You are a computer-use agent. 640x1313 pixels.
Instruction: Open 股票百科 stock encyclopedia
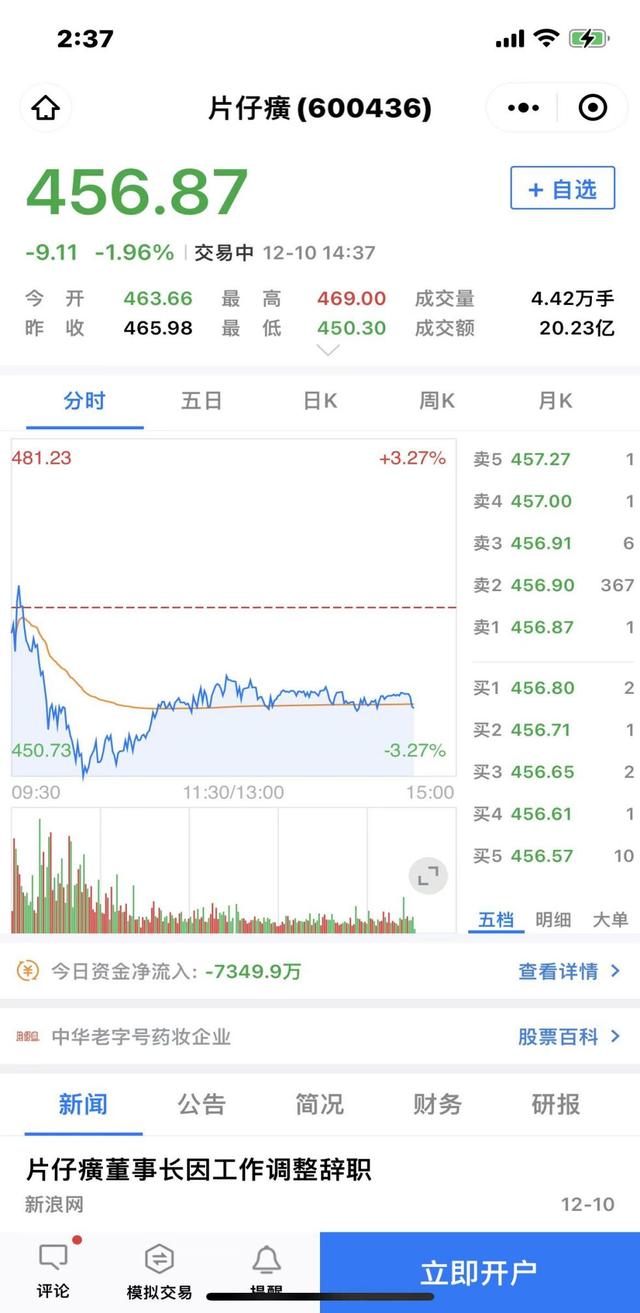(569, 1036)
